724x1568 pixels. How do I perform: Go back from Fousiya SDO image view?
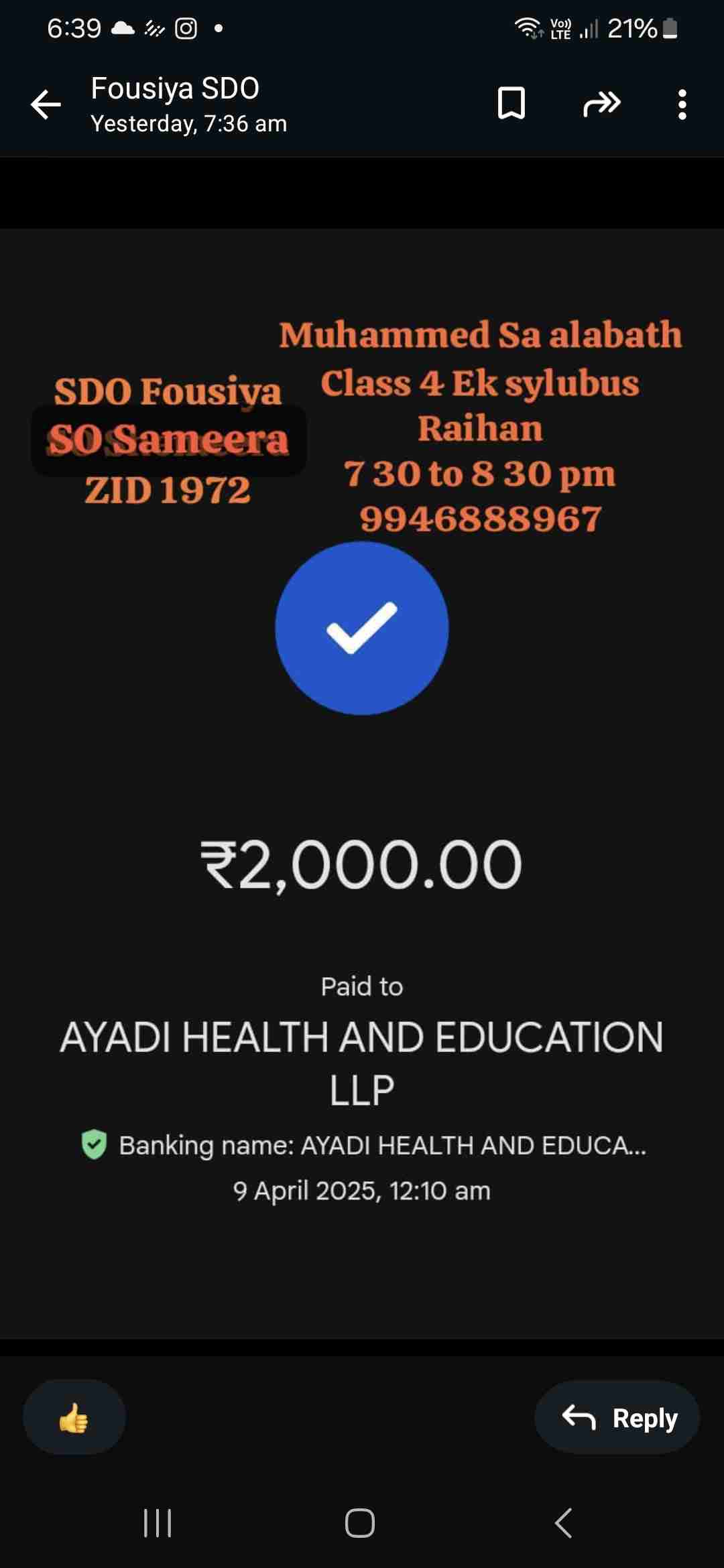46,105
